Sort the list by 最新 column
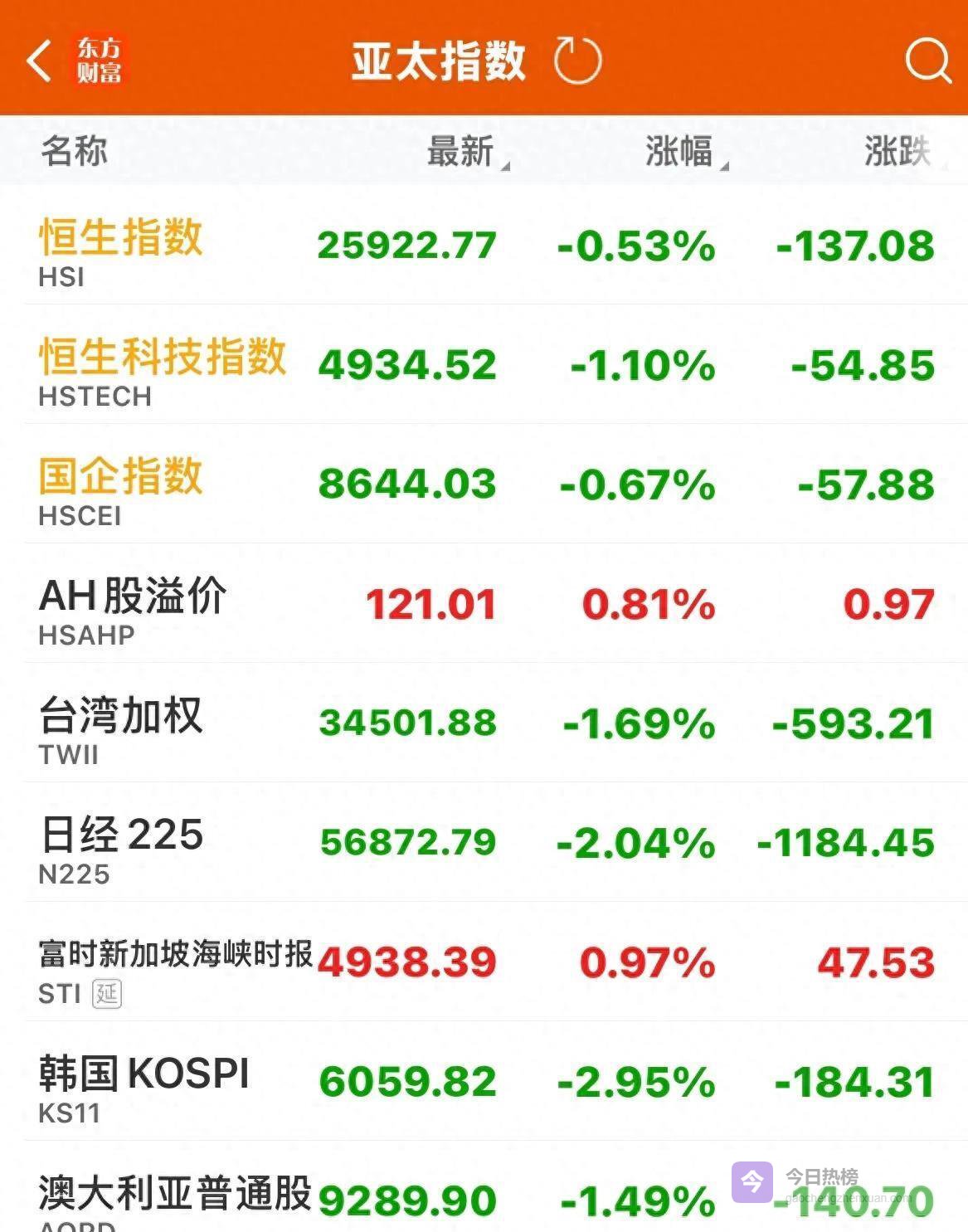The image size is (968, 1232). pyautogui.click(x=465, y=152)
